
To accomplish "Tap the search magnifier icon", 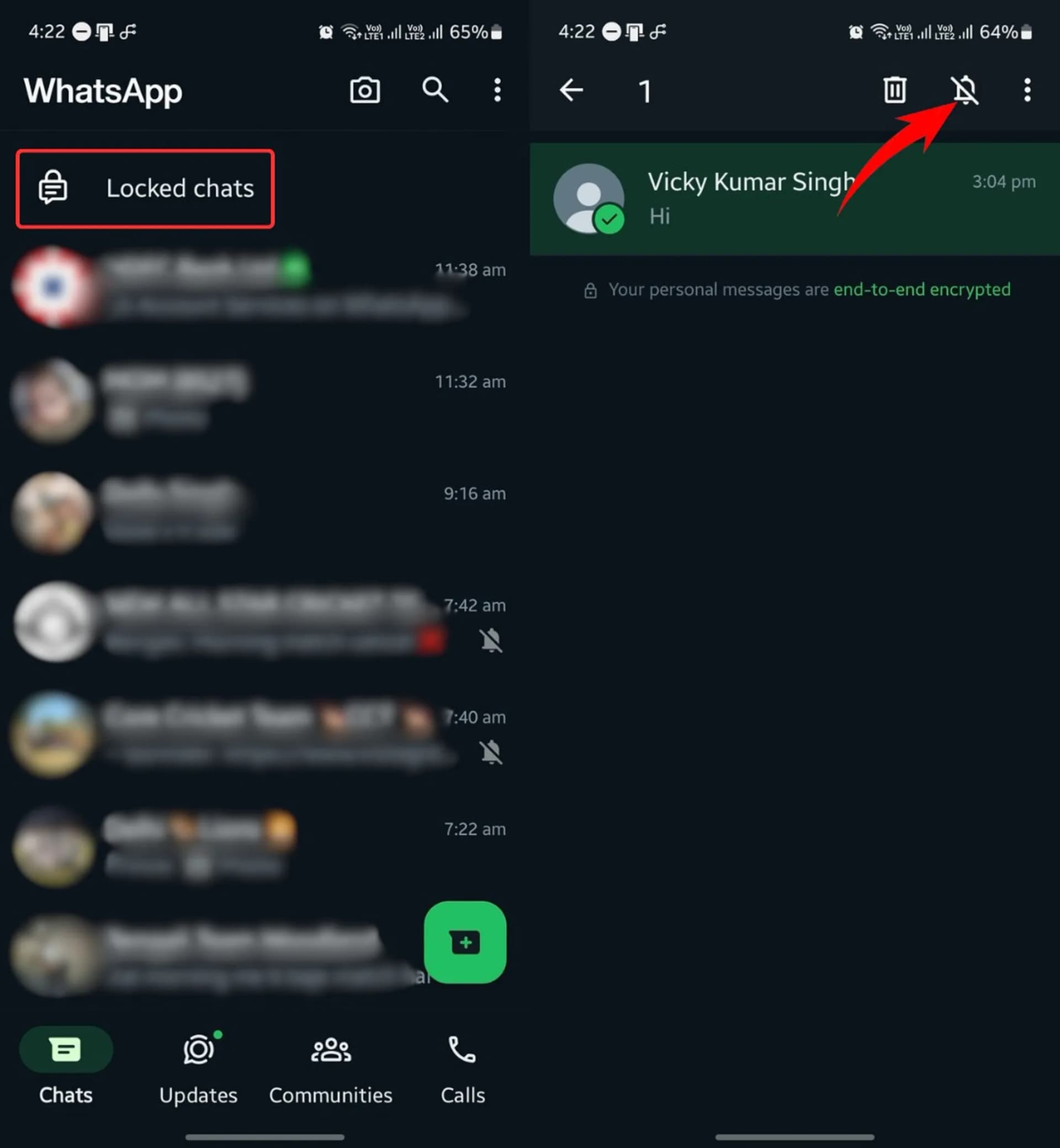I will pyautogui.click(x=435, y=90).
